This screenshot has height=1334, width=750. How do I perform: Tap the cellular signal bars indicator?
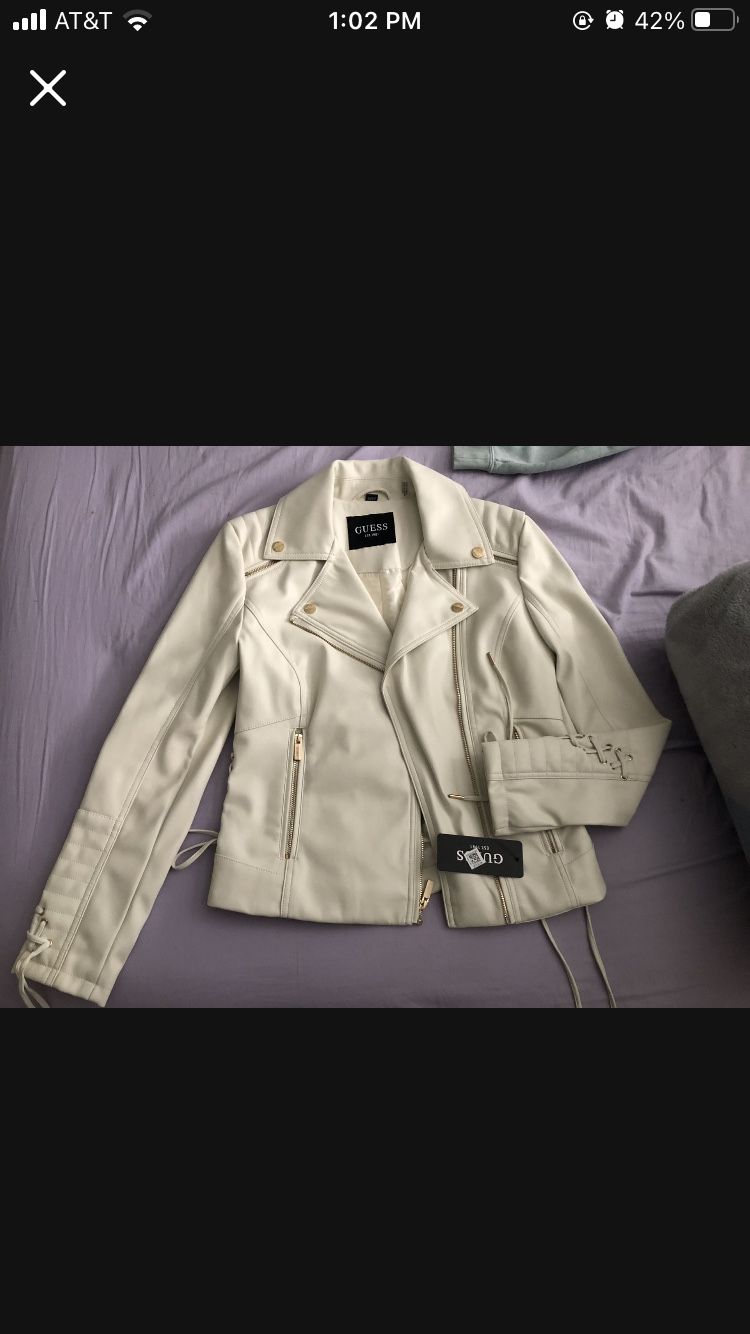tap(28, 20)
